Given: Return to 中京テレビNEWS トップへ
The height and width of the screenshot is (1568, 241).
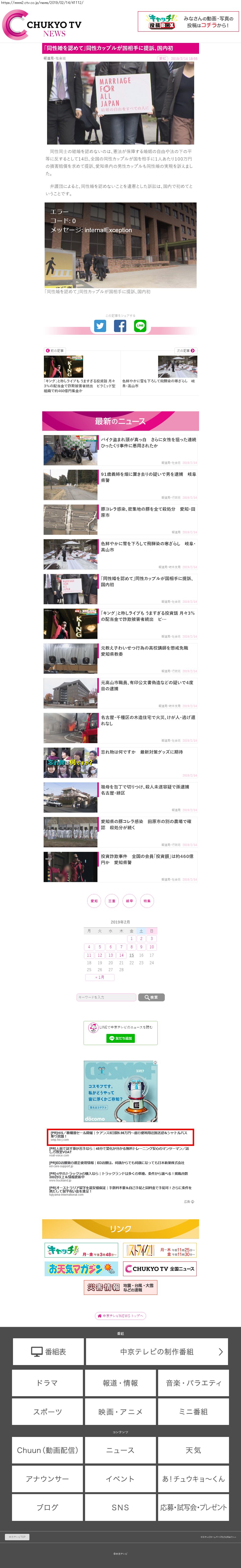Looking at the screenshot, I should pyautogui.click(x=121, y=1315).
